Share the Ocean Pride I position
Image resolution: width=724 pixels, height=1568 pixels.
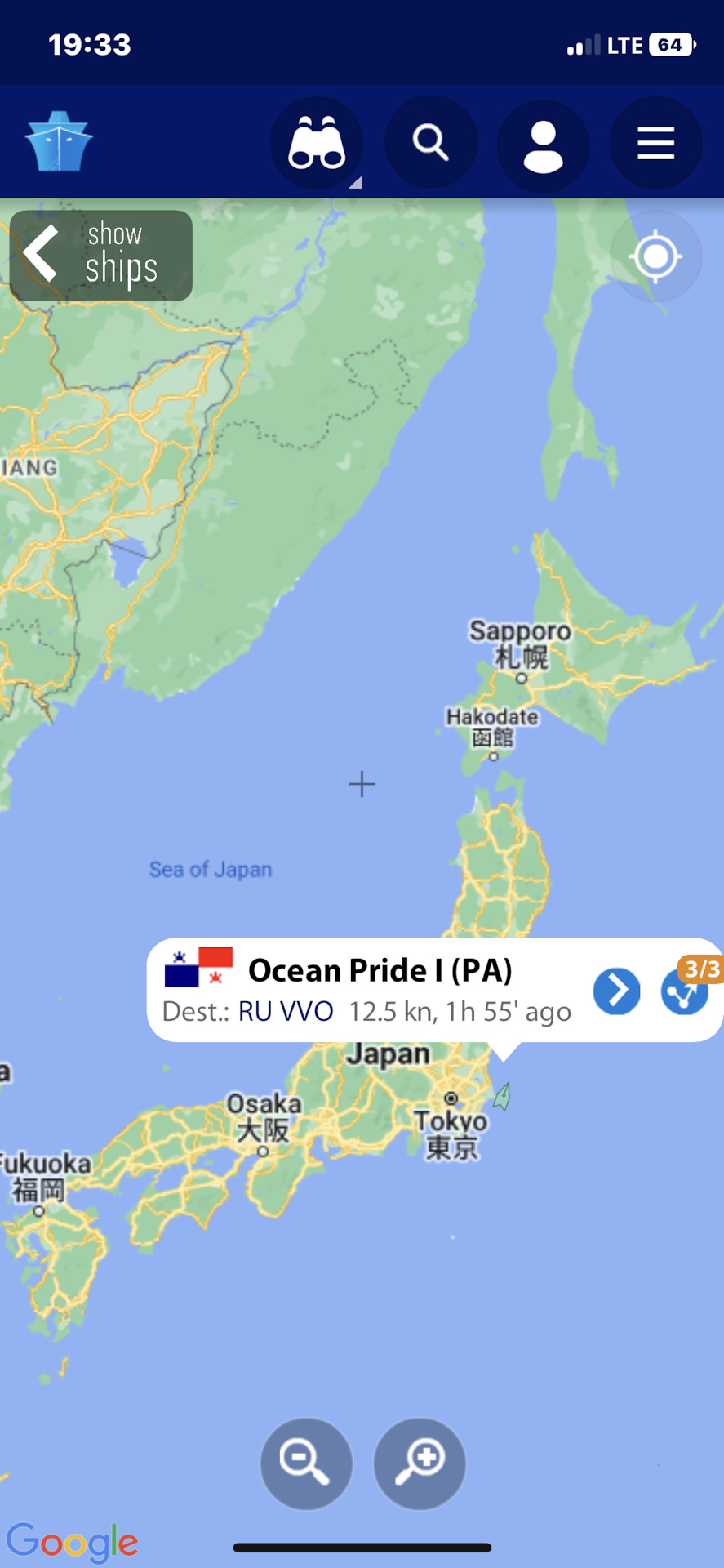pos(683,992)
